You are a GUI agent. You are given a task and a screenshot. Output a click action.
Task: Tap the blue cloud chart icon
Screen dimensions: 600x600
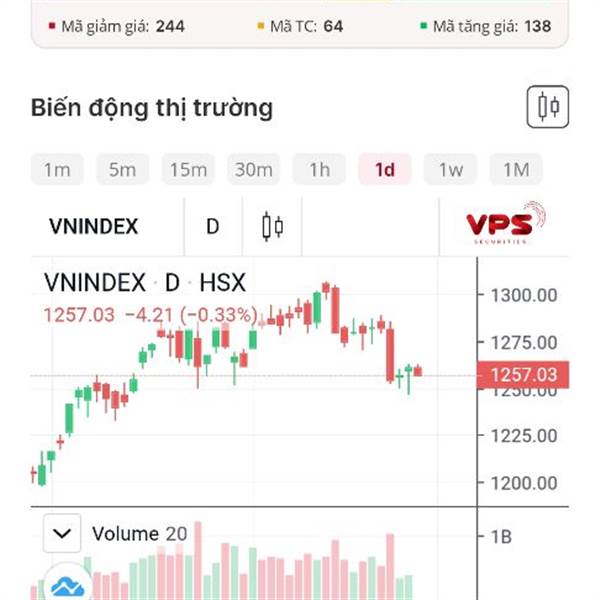[x=67, y=587]
